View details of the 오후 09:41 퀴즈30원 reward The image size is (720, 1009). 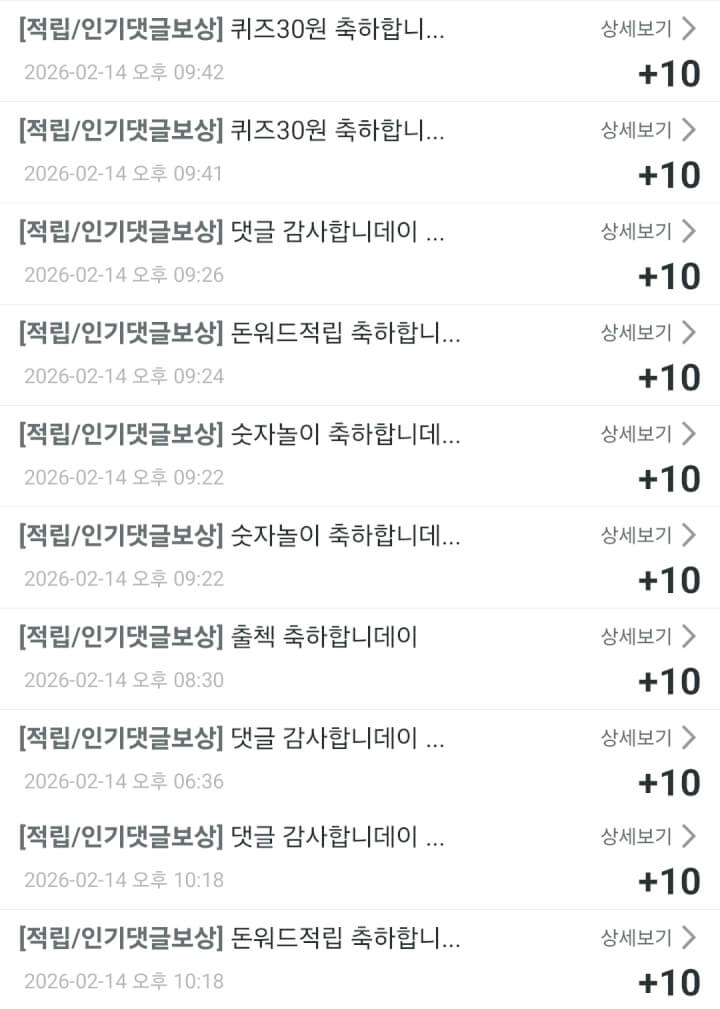click(x=647, y=129)
